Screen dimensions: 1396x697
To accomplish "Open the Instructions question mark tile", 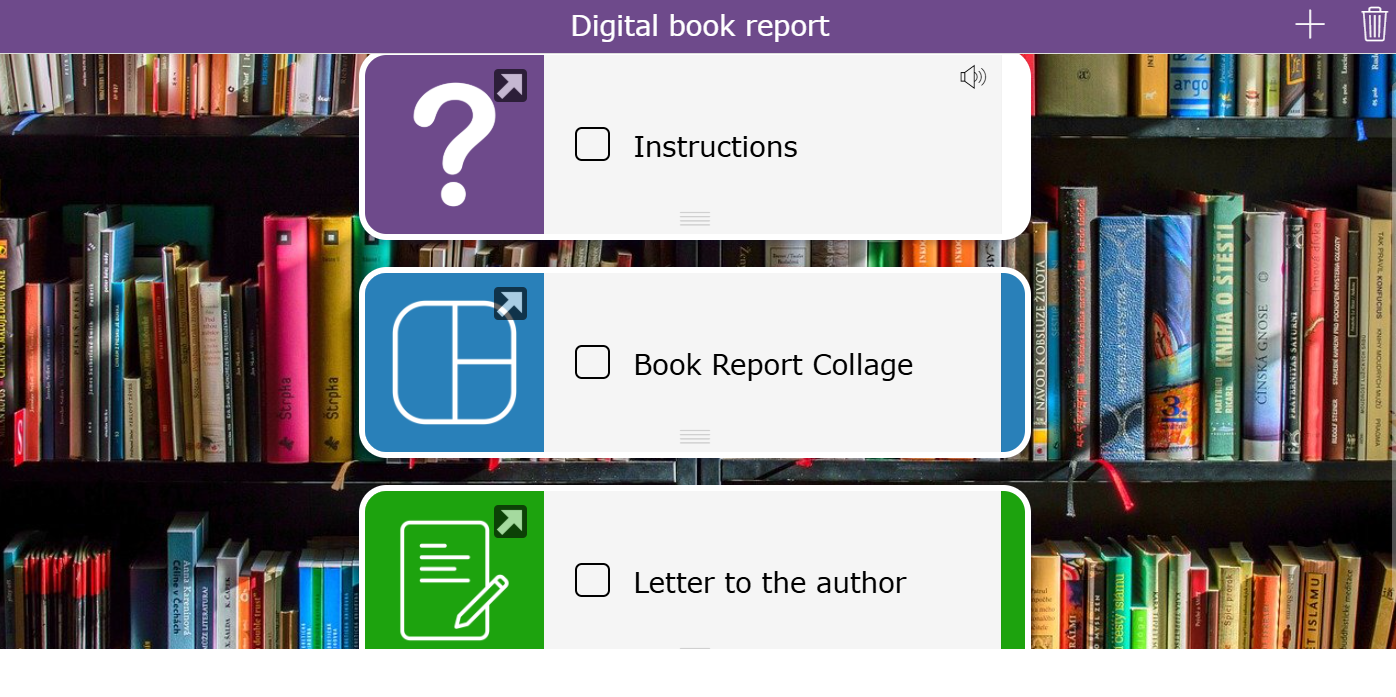I will pyautogui.click(x=455, y=145).
